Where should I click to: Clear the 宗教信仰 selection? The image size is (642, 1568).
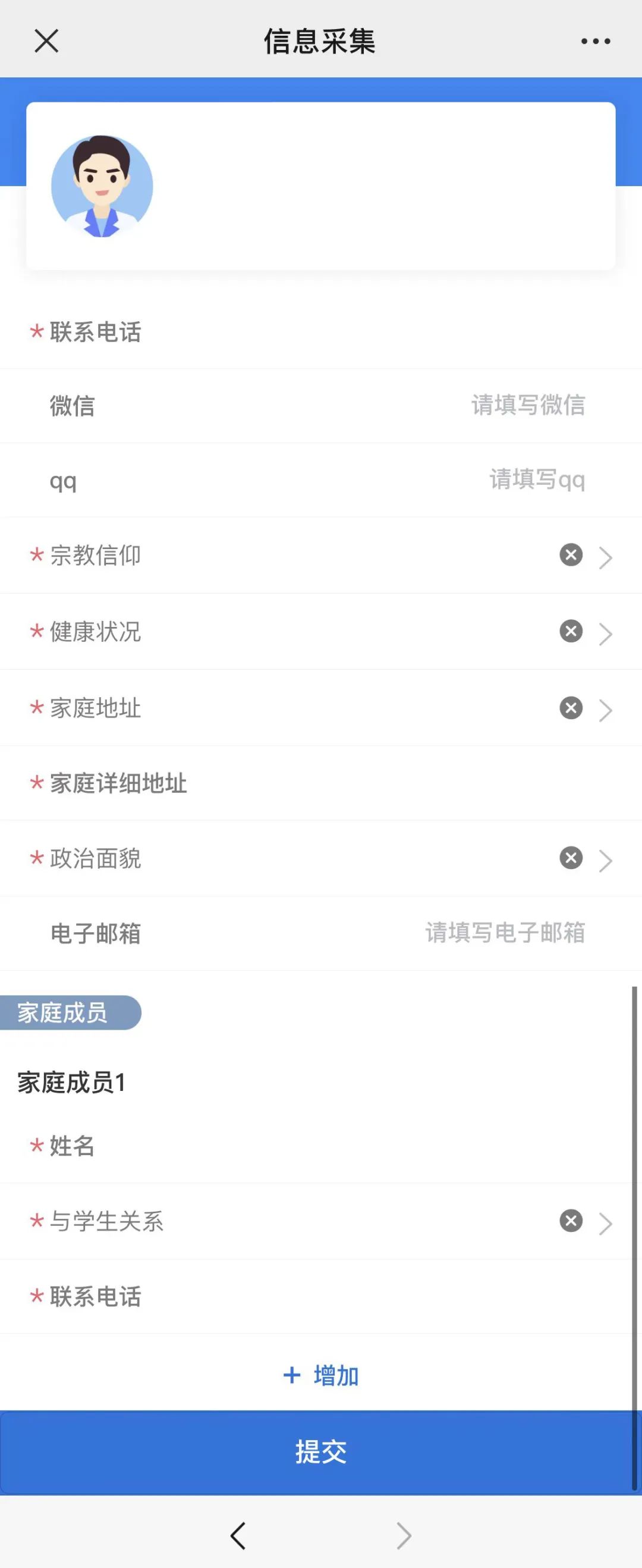(570, 554)
